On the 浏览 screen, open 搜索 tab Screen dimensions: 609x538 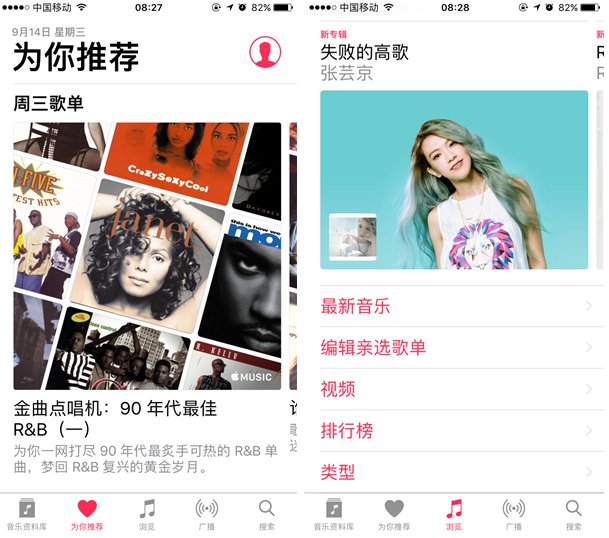(x=573, y=513)
